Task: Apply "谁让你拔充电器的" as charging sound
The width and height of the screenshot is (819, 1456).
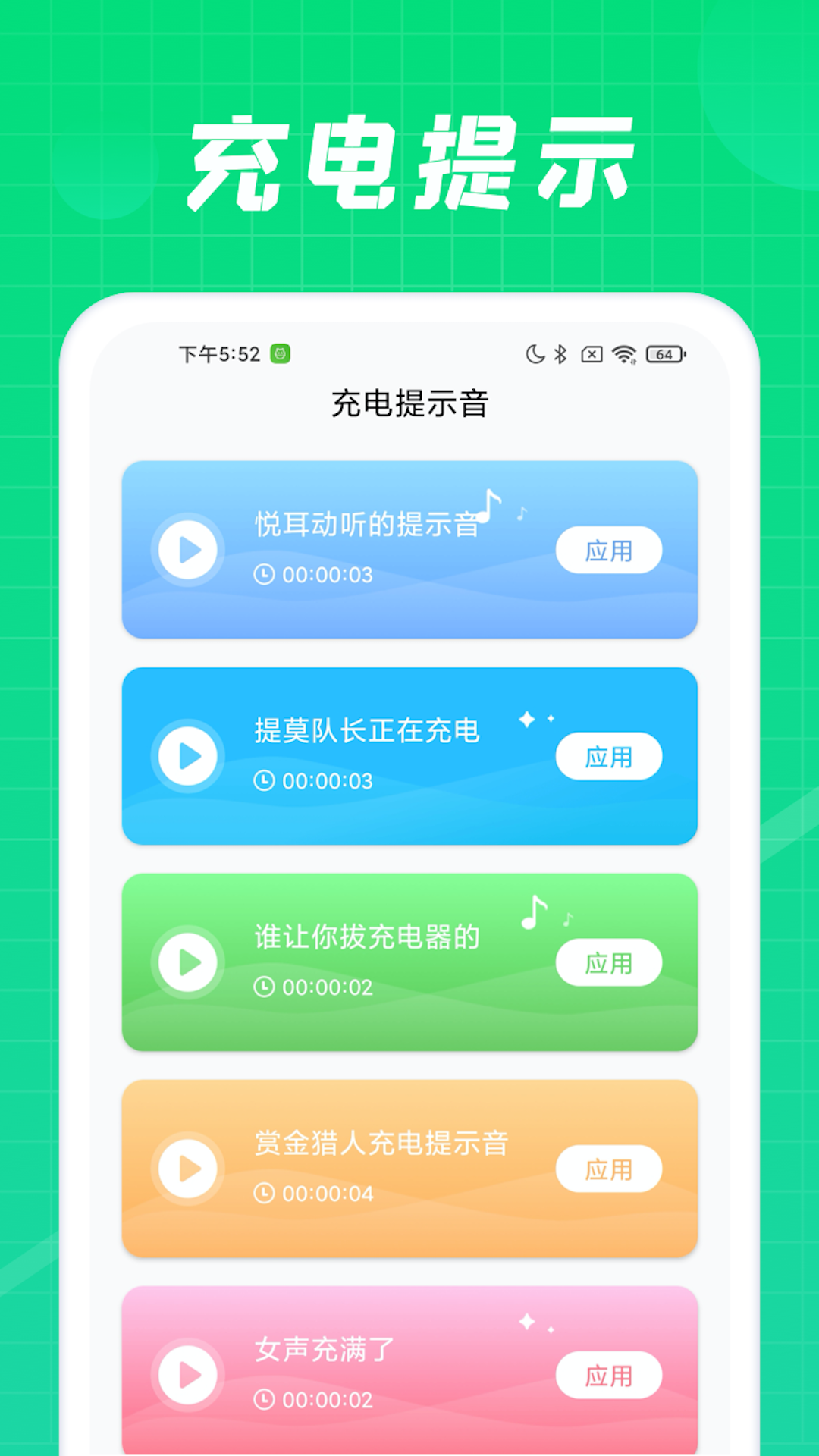Action: [609, 962]
